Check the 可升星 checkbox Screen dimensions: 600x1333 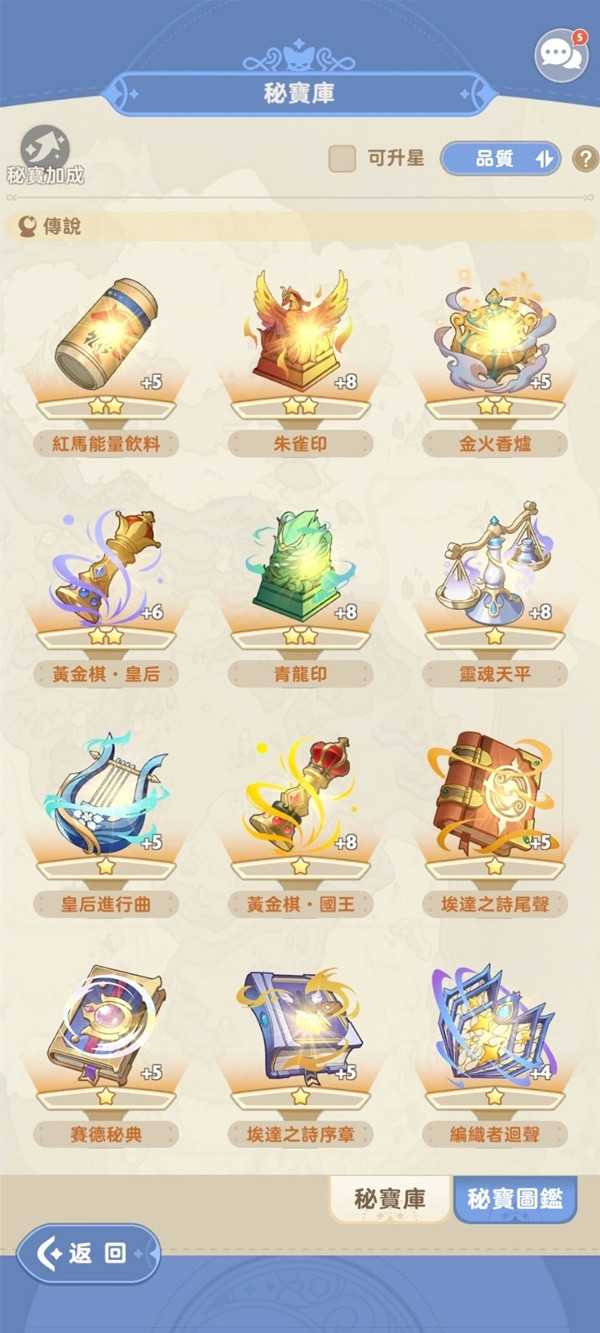coord(342,158)
